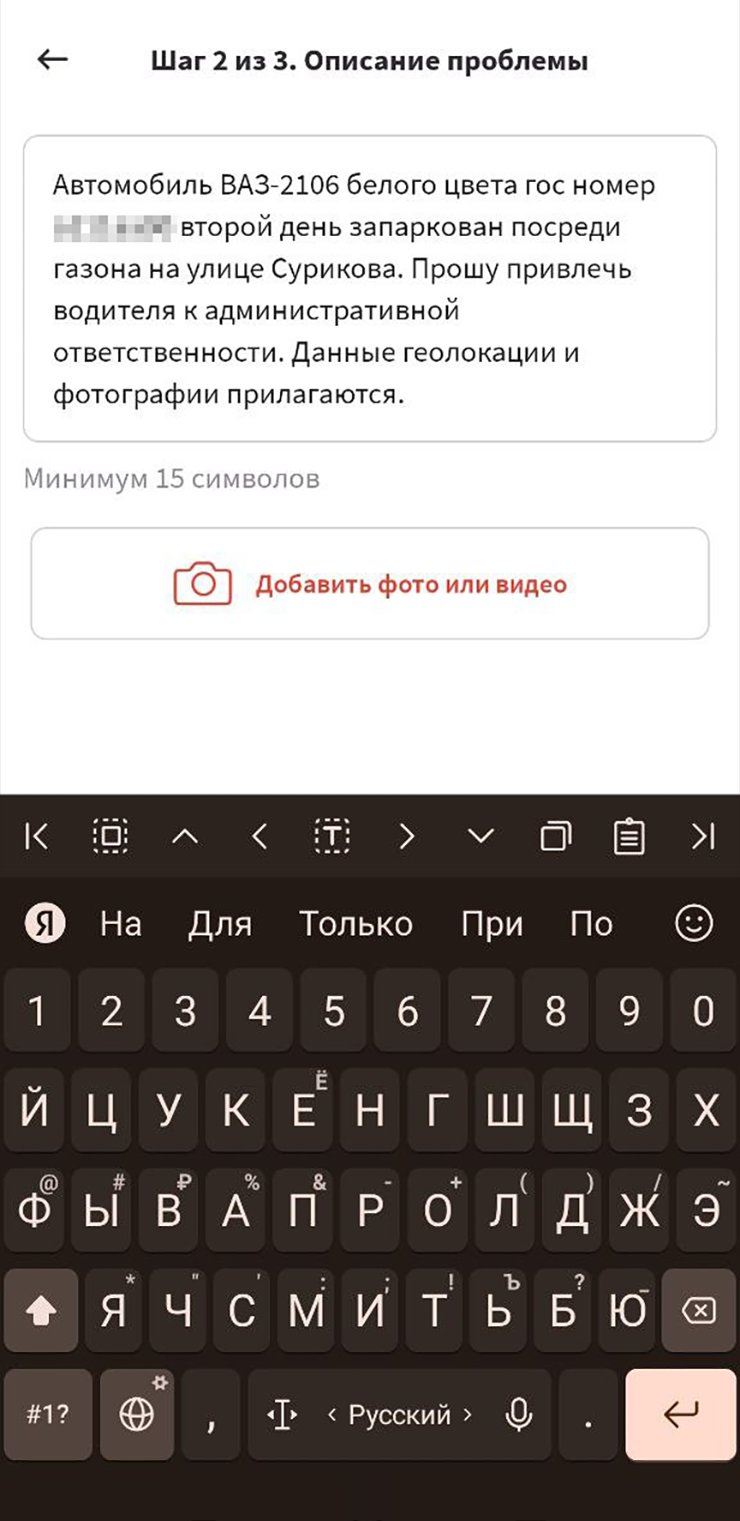Start voice input with the microphone key

tap(518, 1414)
